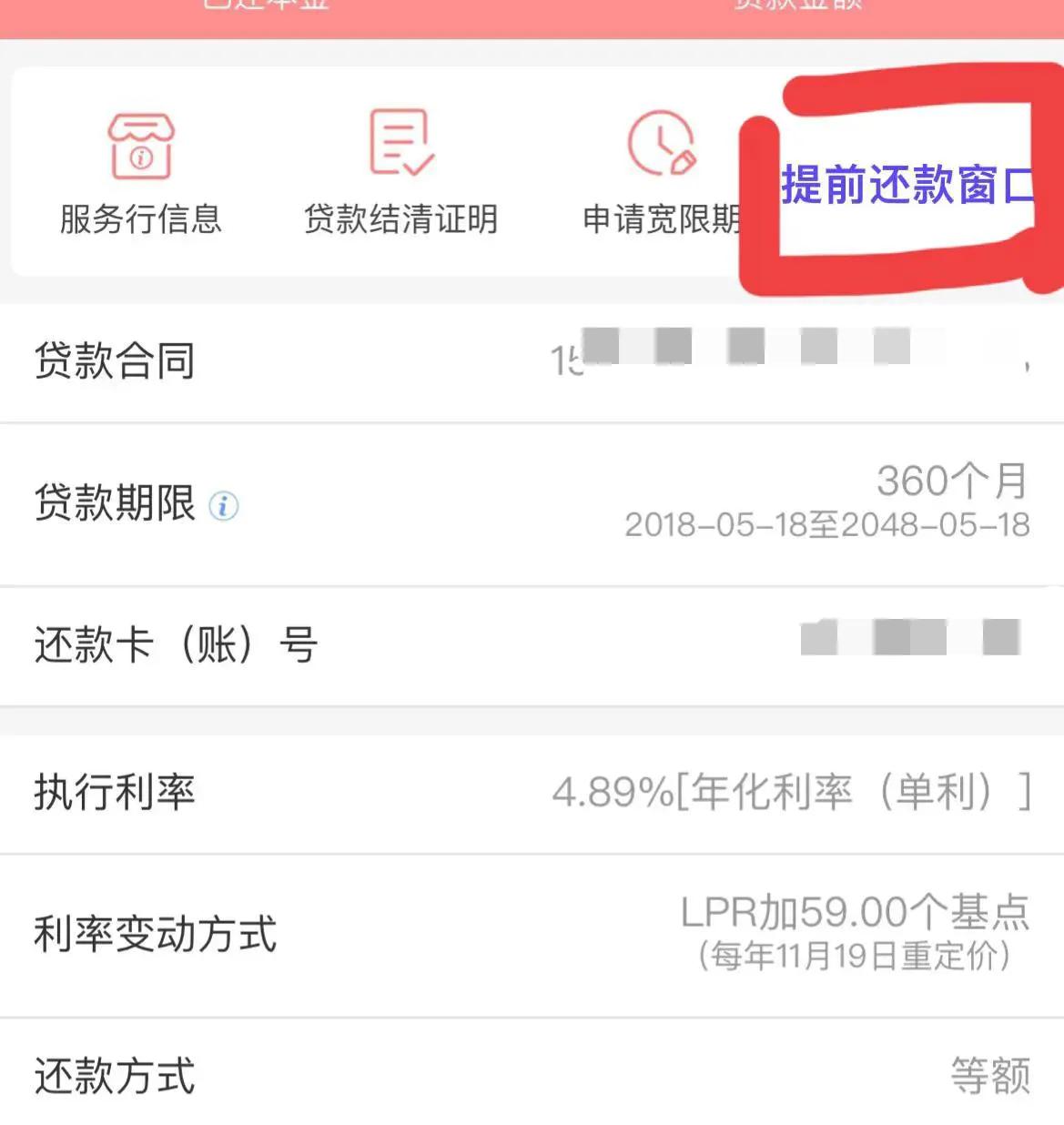Click the 申请宽限期 clock icon
The image size is (1064, 1125).
[x=659, y=146]
